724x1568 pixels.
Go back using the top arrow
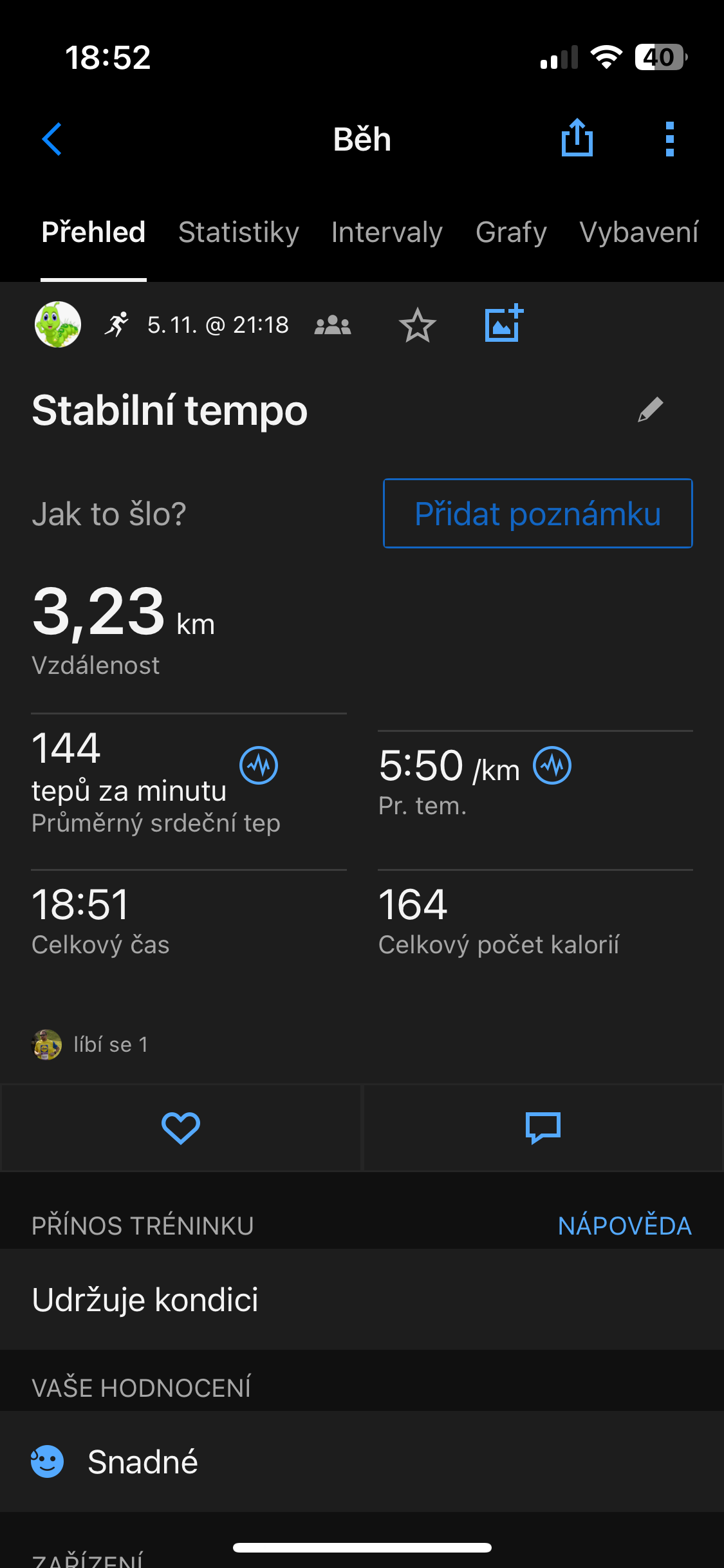click(x=52, y=139)
